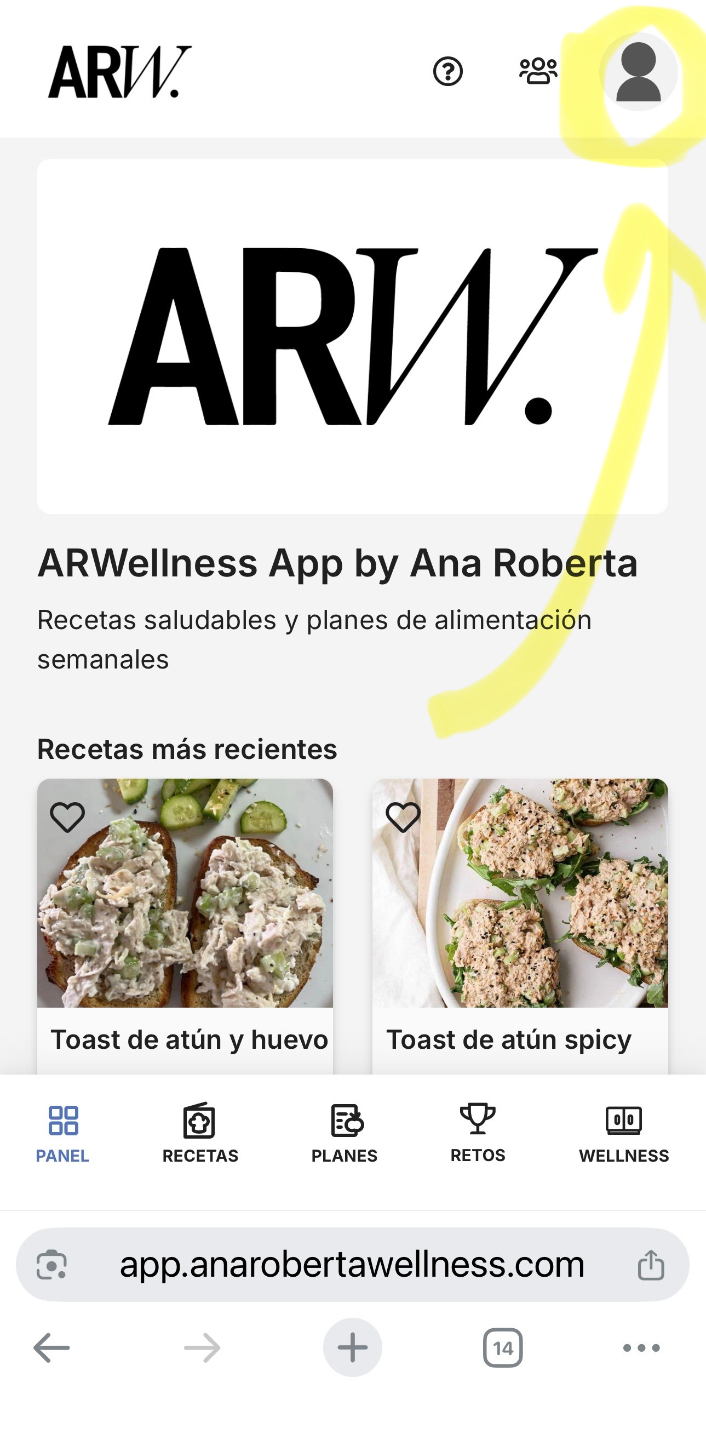Tap the browser address bar

pos(352,1265)
